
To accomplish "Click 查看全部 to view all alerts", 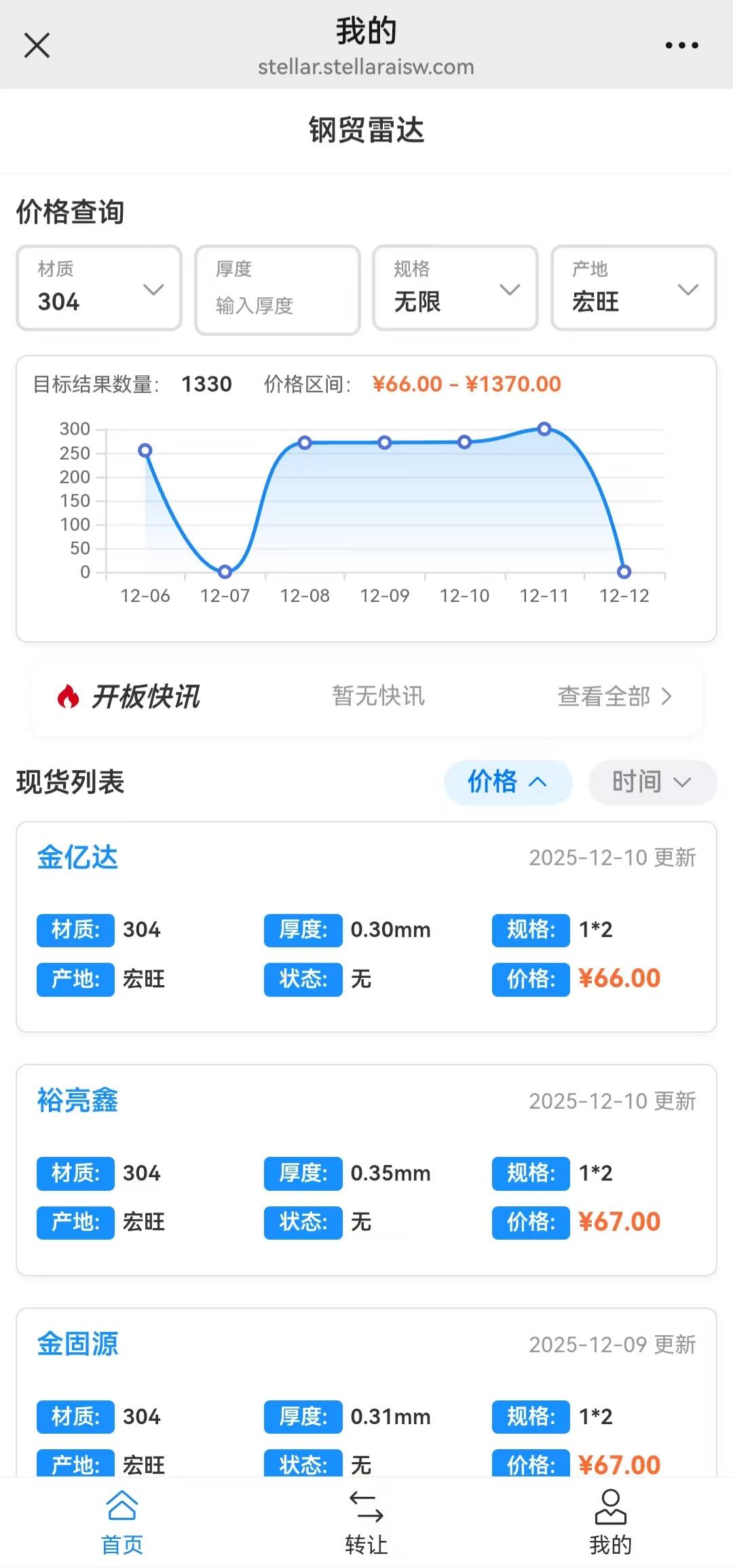I will [603, 696].
